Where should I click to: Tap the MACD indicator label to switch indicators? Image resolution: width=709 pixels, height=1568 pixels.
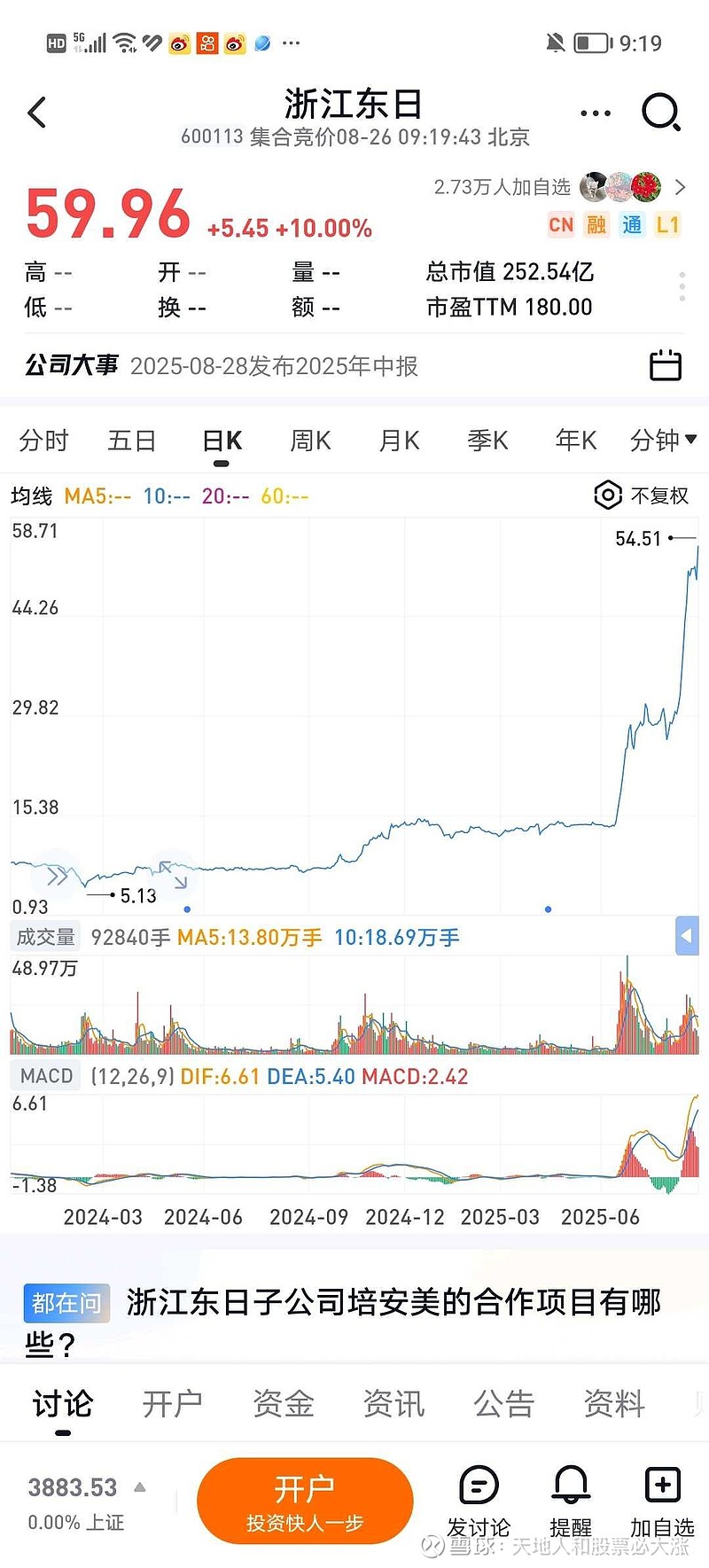(x=44, y=1075)
